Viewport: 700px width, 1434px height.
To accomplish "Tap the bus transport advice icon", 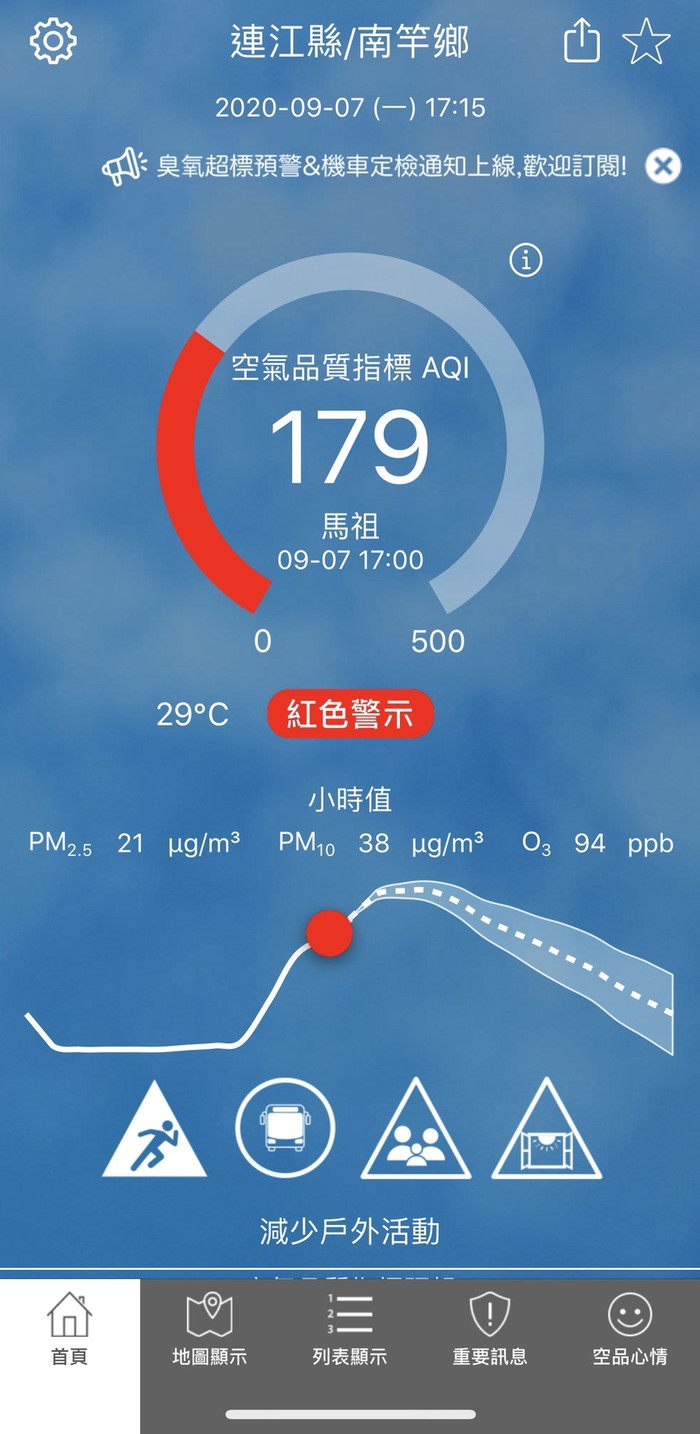I will coord(285,1128).
